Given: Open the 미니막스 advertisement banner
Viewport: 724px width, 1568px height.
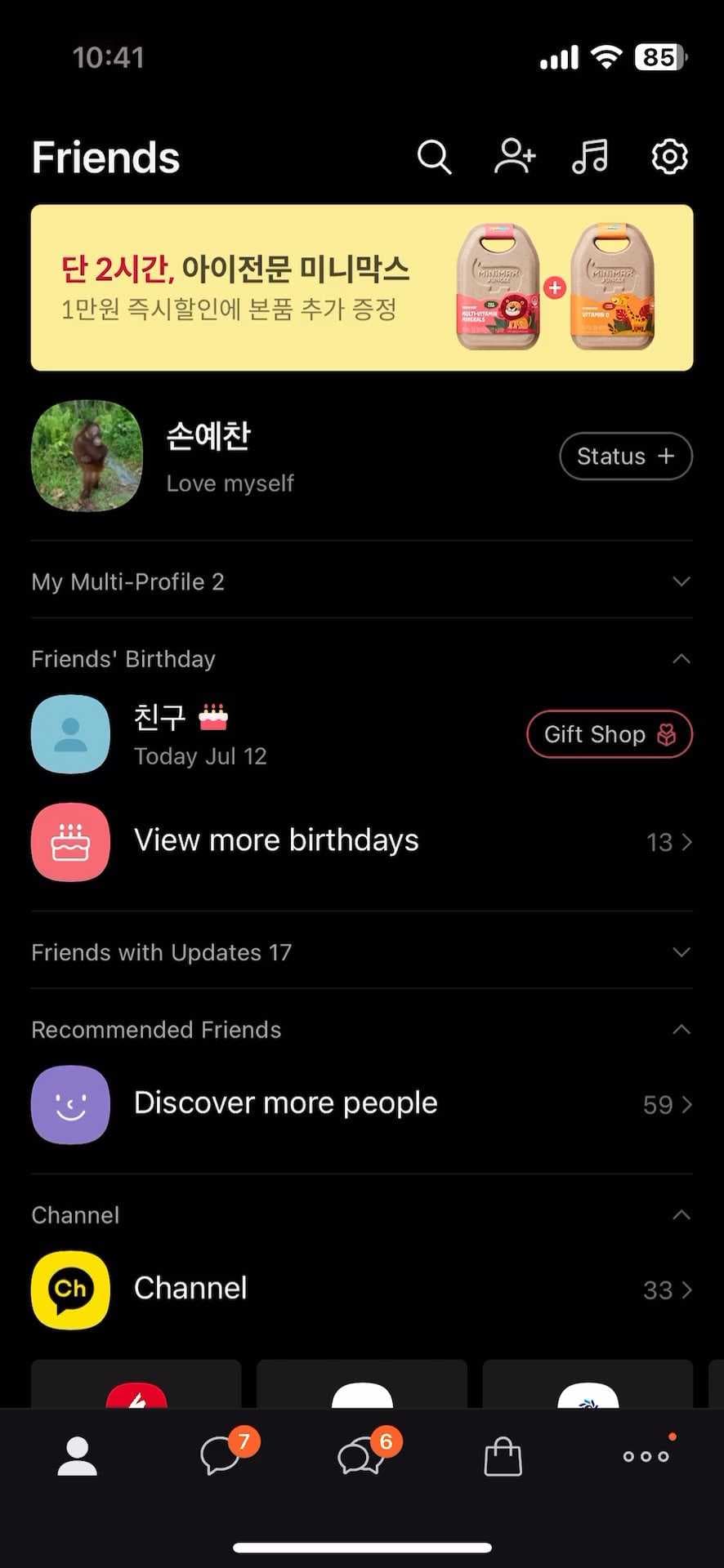Looking at the screenshot, I should click(362, 286).
